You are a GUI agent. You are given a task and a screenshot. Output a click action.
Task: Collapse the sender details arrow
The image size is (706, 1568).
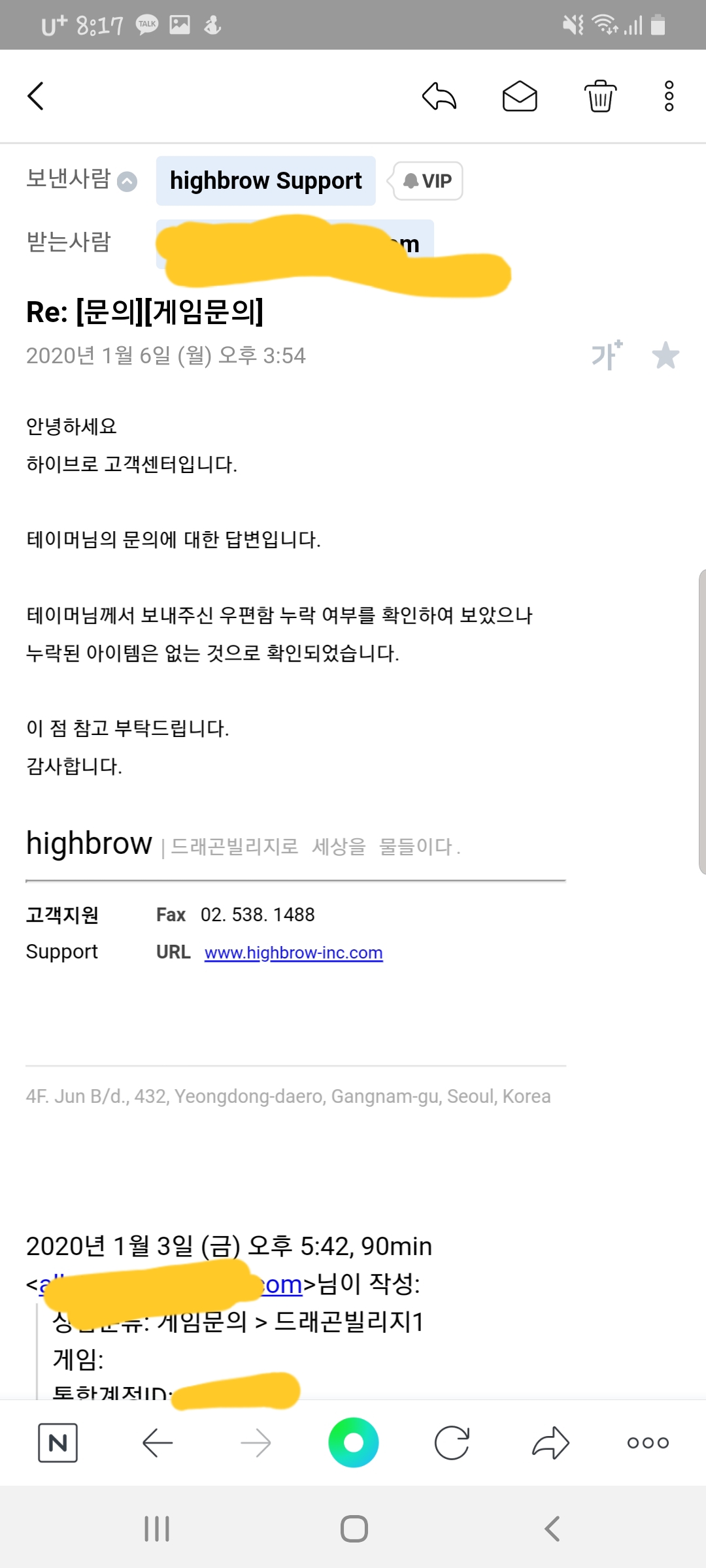(x=127, y=181)
